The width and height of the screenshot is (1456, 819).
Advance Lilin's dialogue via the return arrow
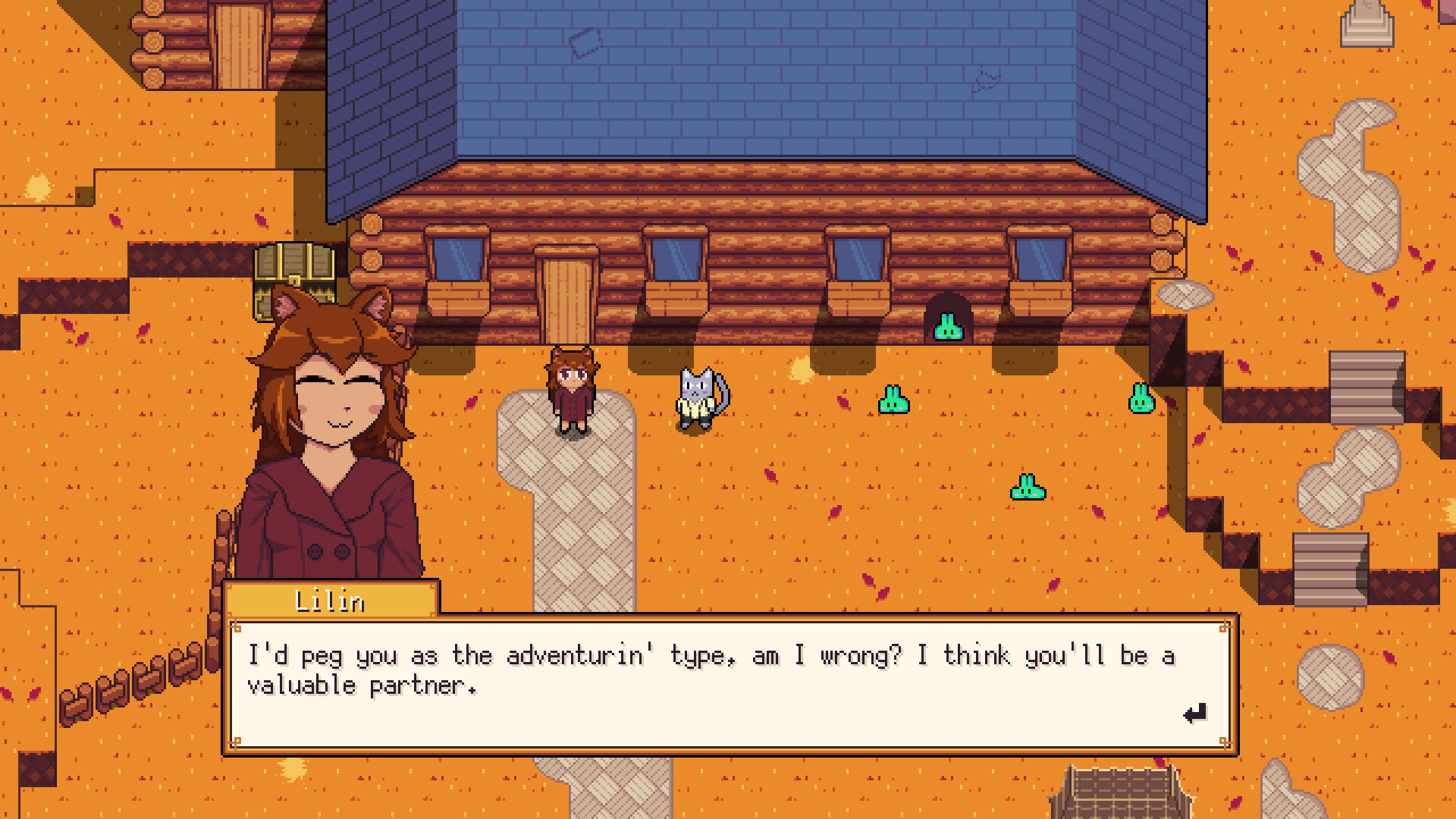[x=1195, y=714]
